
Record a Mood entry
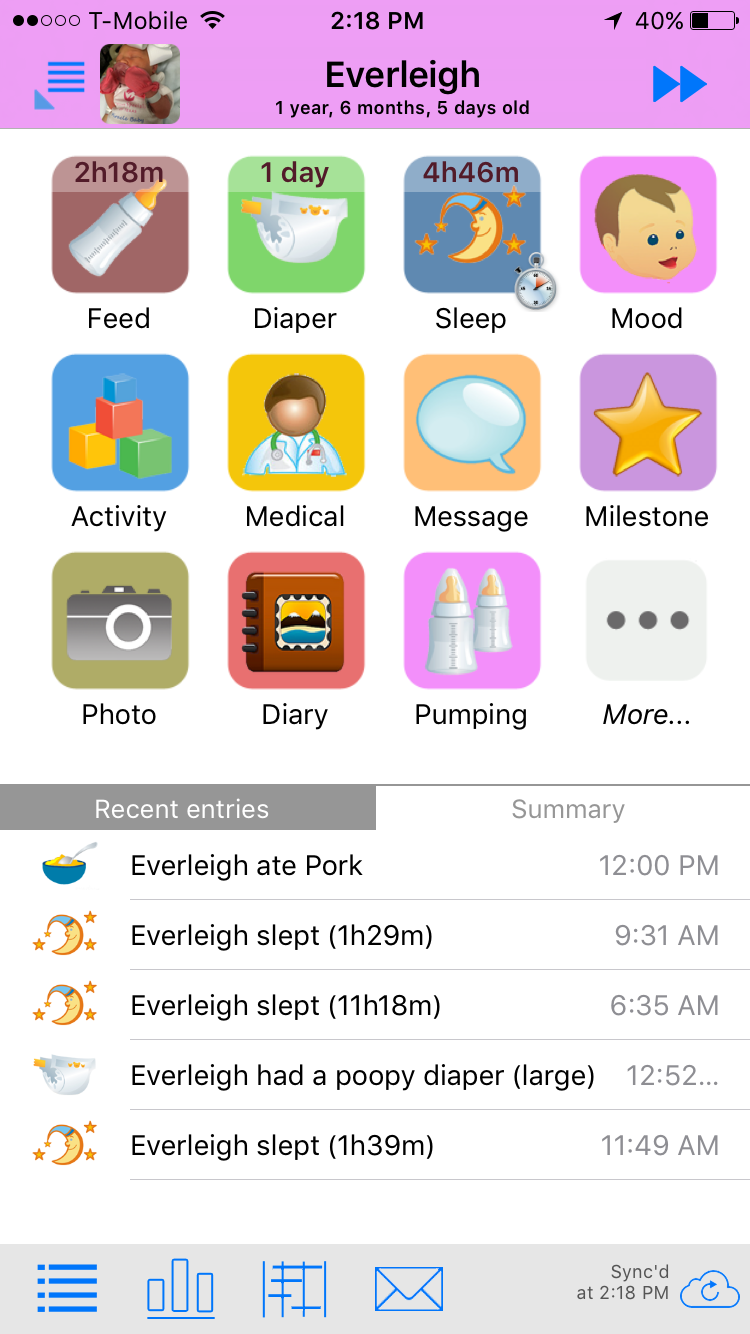tap(648, 225)
